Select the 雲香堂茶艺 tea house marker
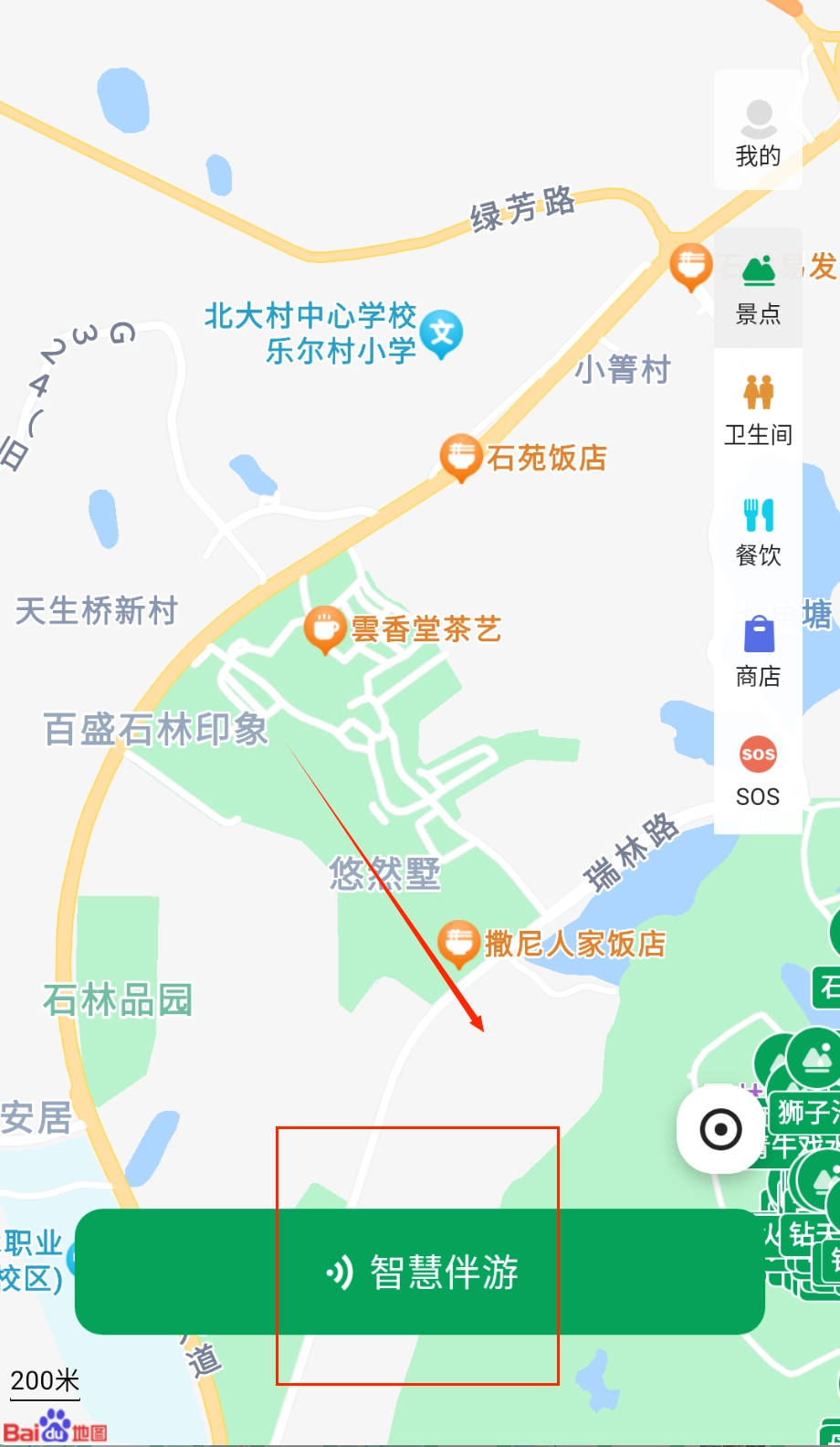 324,628
